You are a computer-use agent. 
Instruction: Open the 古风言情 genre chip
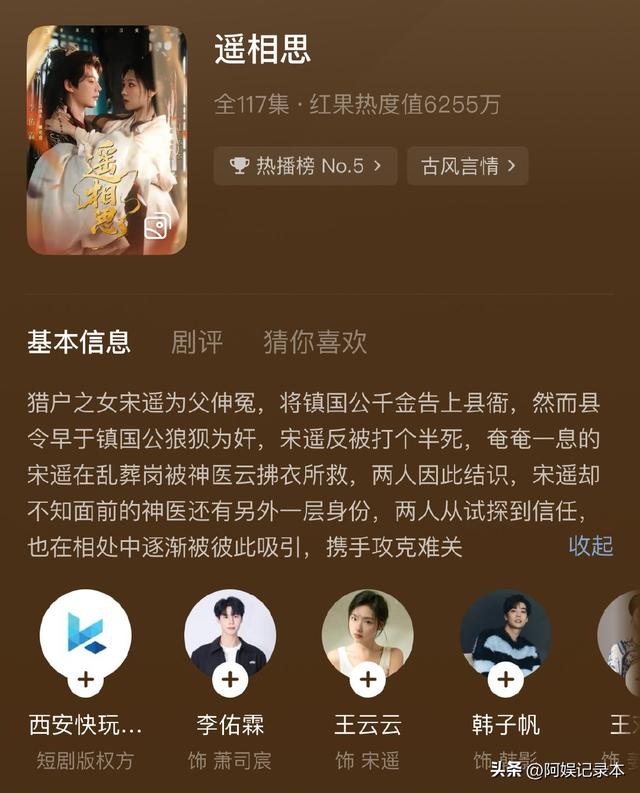click(x=467, y=166)
